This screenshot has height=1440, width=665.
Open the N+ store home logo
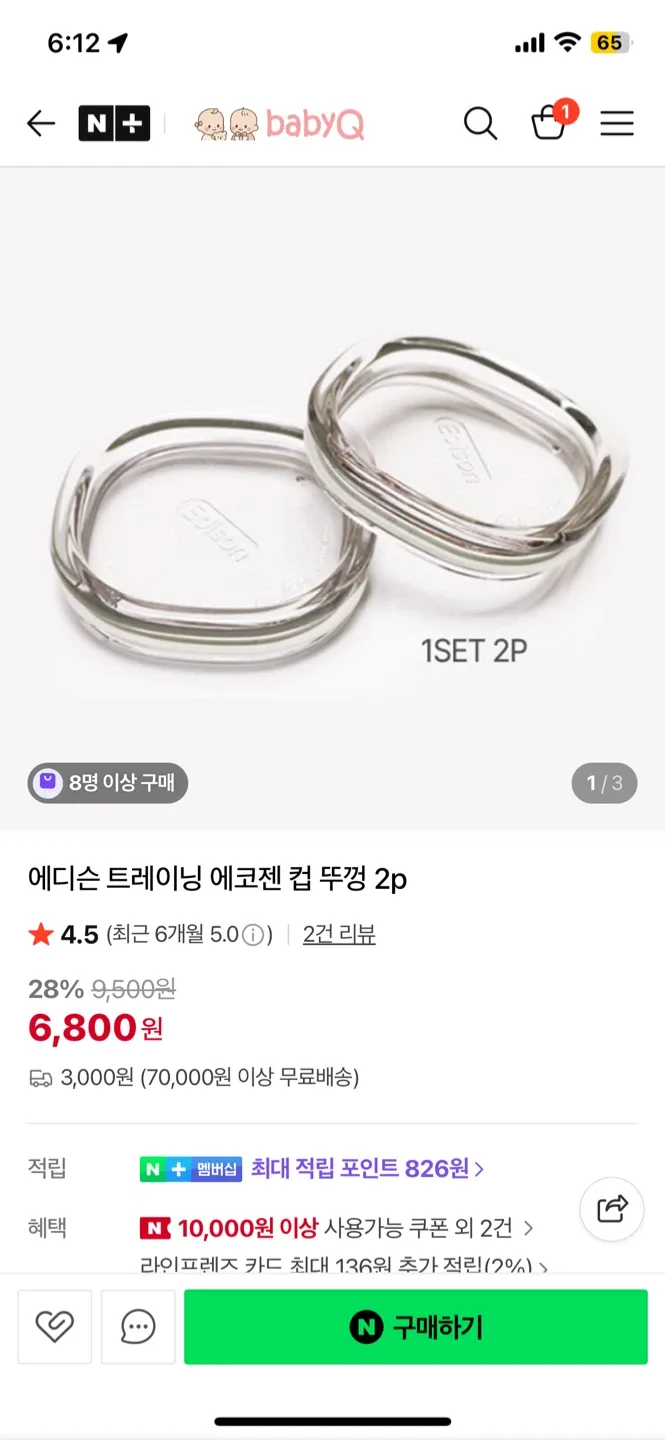114,124
